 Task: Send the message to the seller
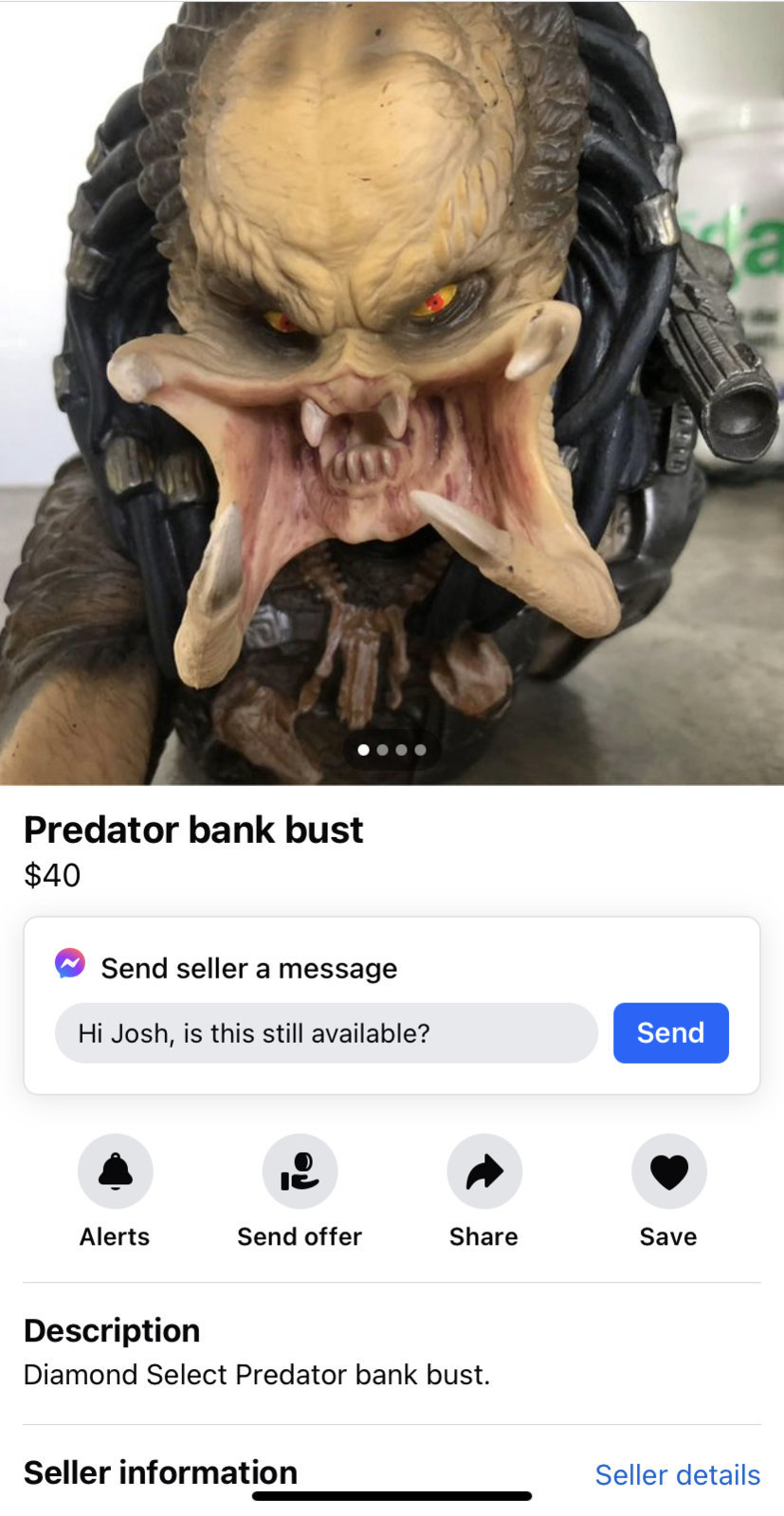(670, 1032)
